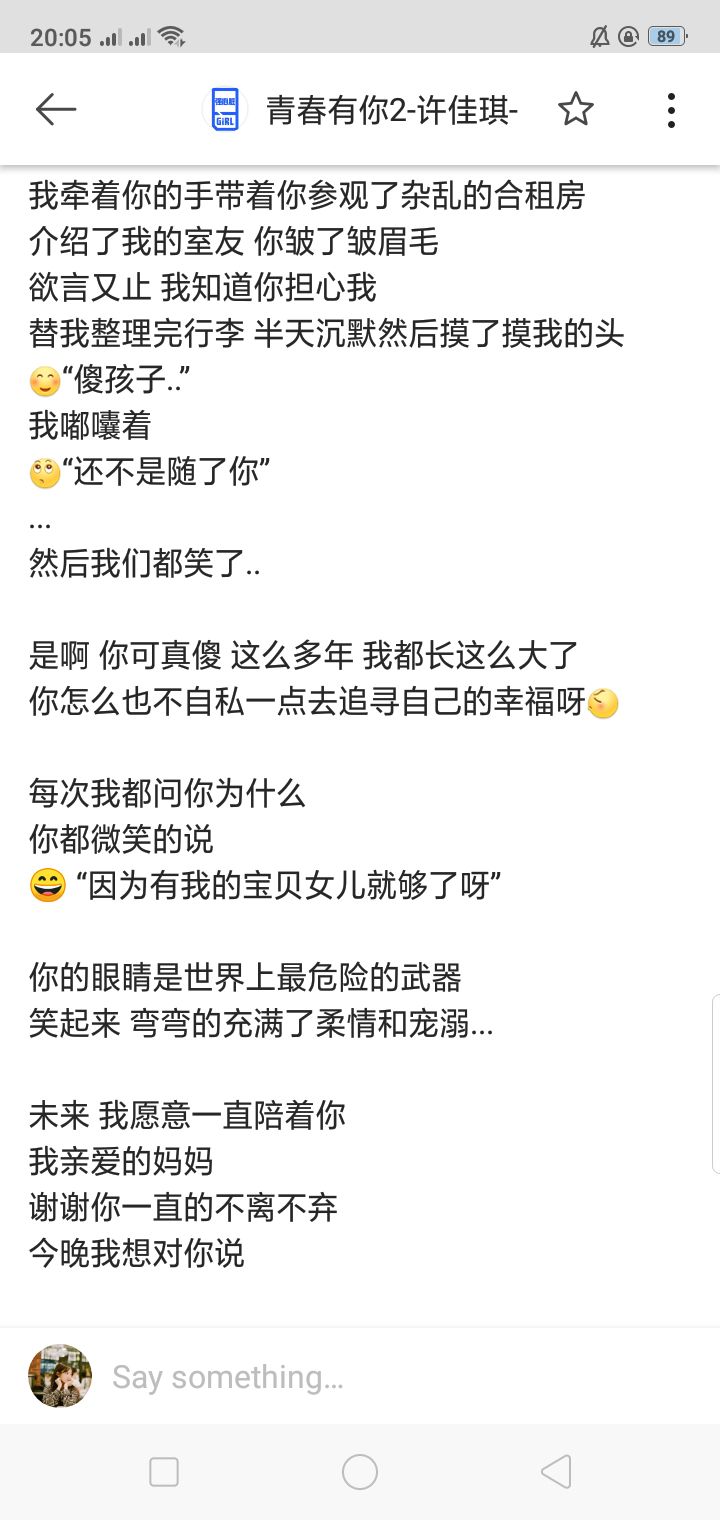Tap the system back button
Image resolution: width=720 pixels, height=1520 pixels.
click(556, 1472)
